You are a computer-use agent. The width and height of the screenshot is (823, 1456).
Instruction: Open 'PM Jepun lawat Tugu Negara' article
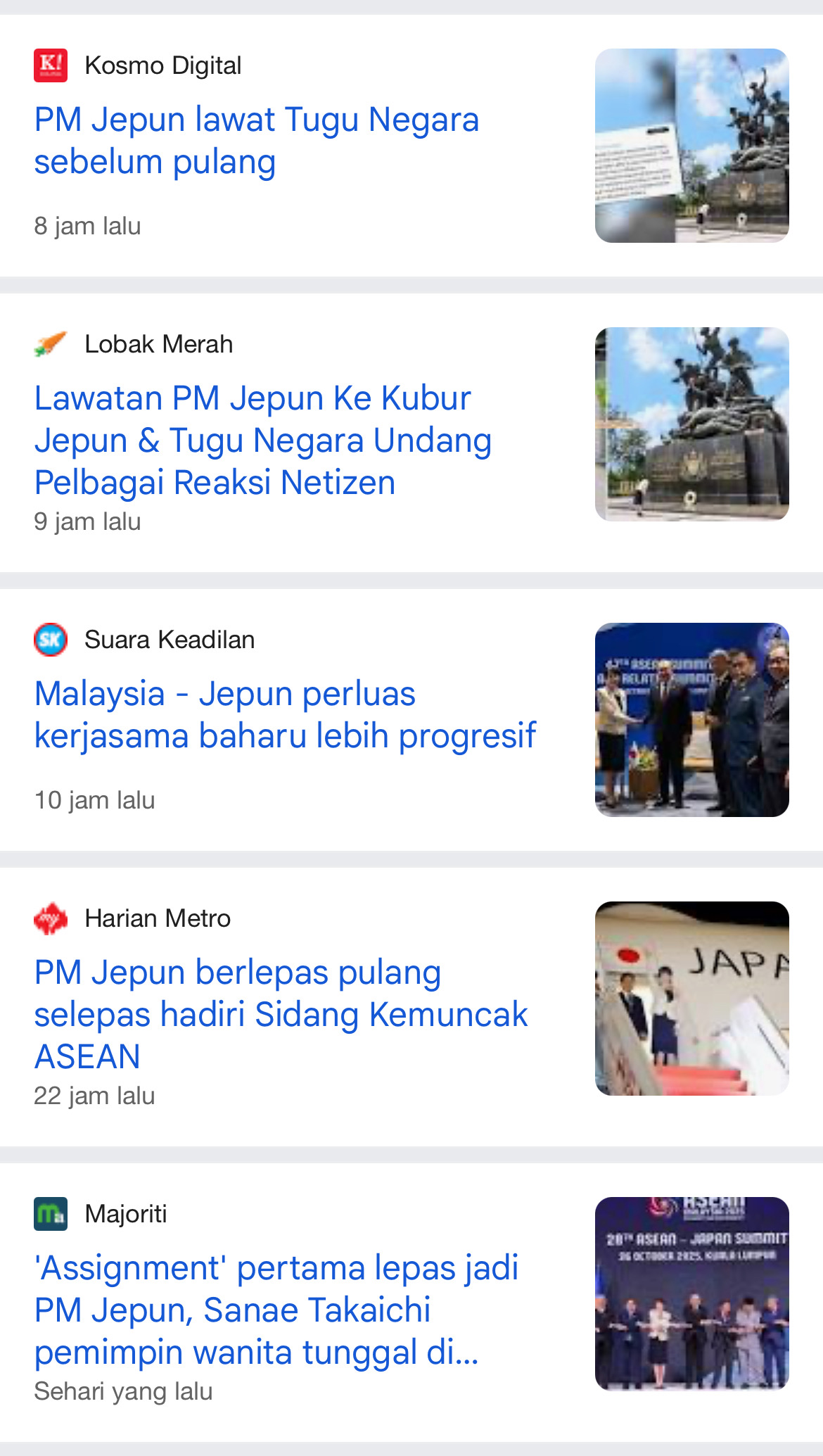click(x=257, y=141)
